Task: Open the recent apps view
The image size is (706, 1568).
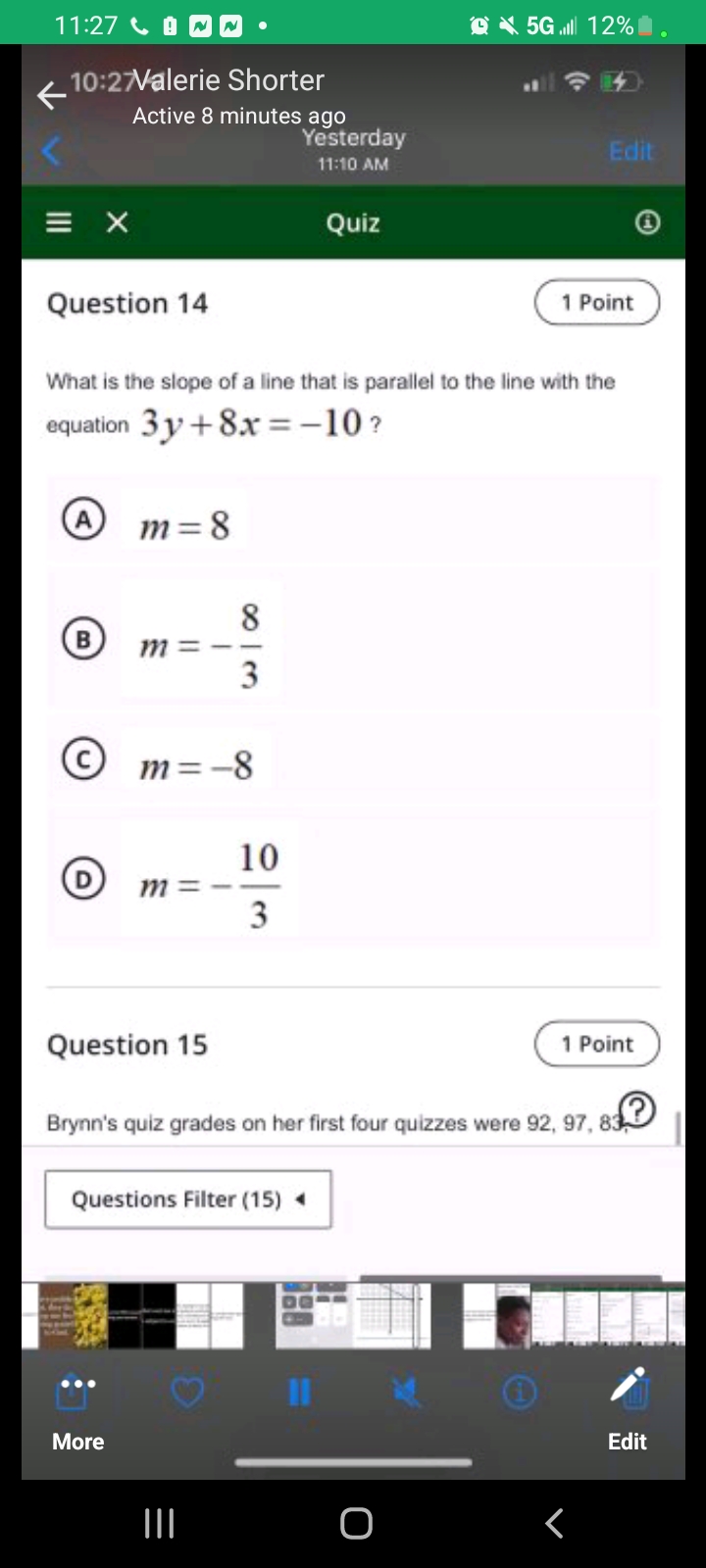Action: pyautogui.click(x=159, y=1523)
